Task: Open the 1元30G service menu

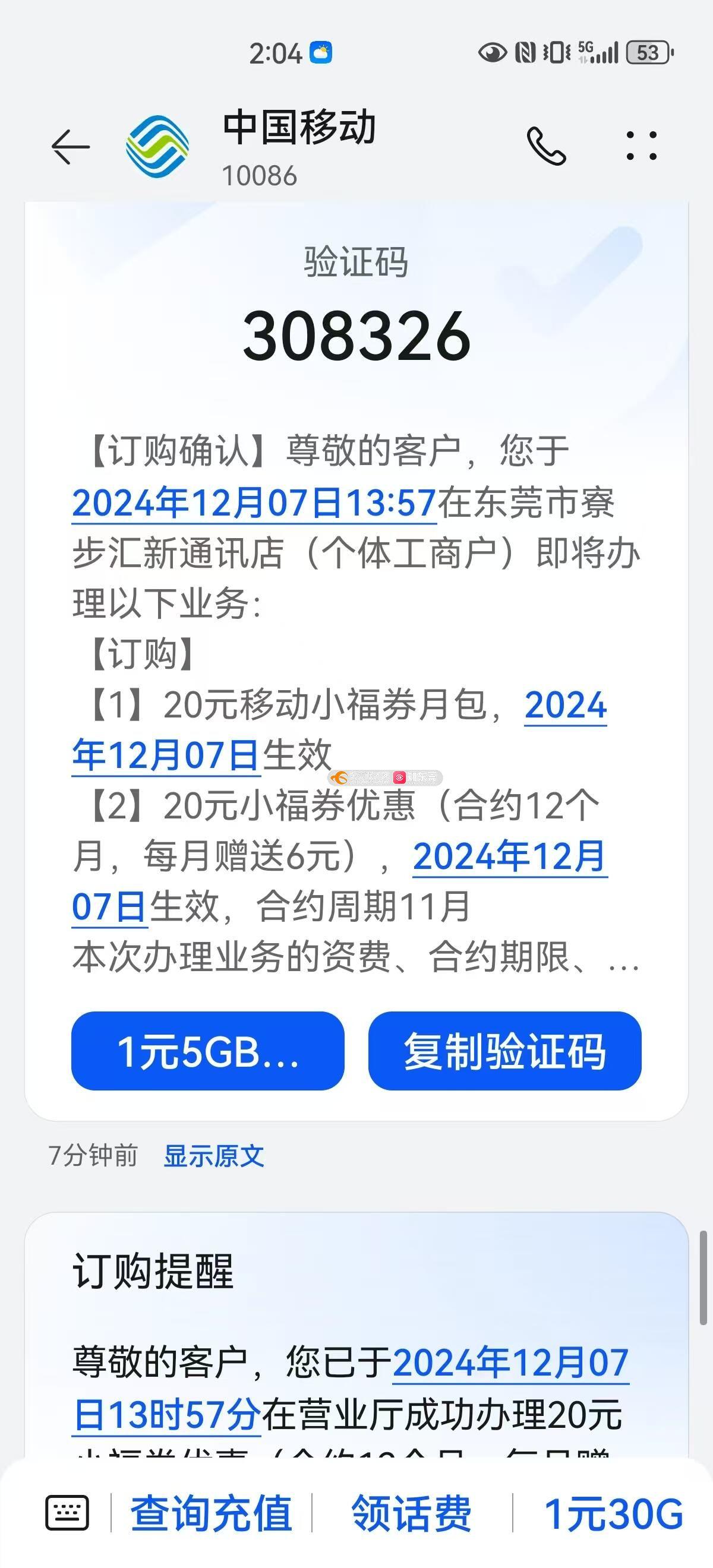Action: [x=613, y=1513]
